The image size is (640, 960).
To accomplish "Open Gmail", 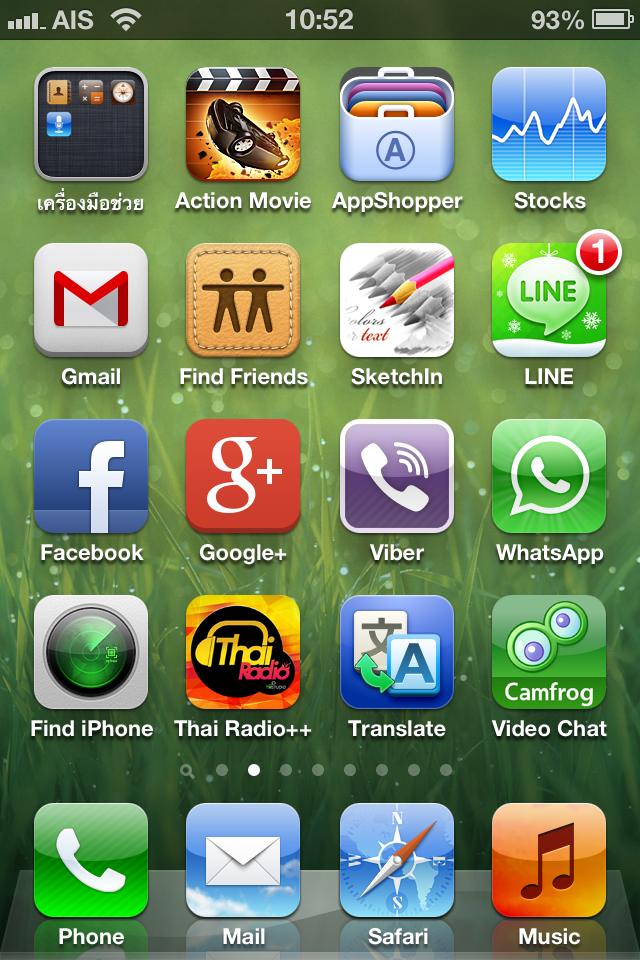I will [91, 300].
